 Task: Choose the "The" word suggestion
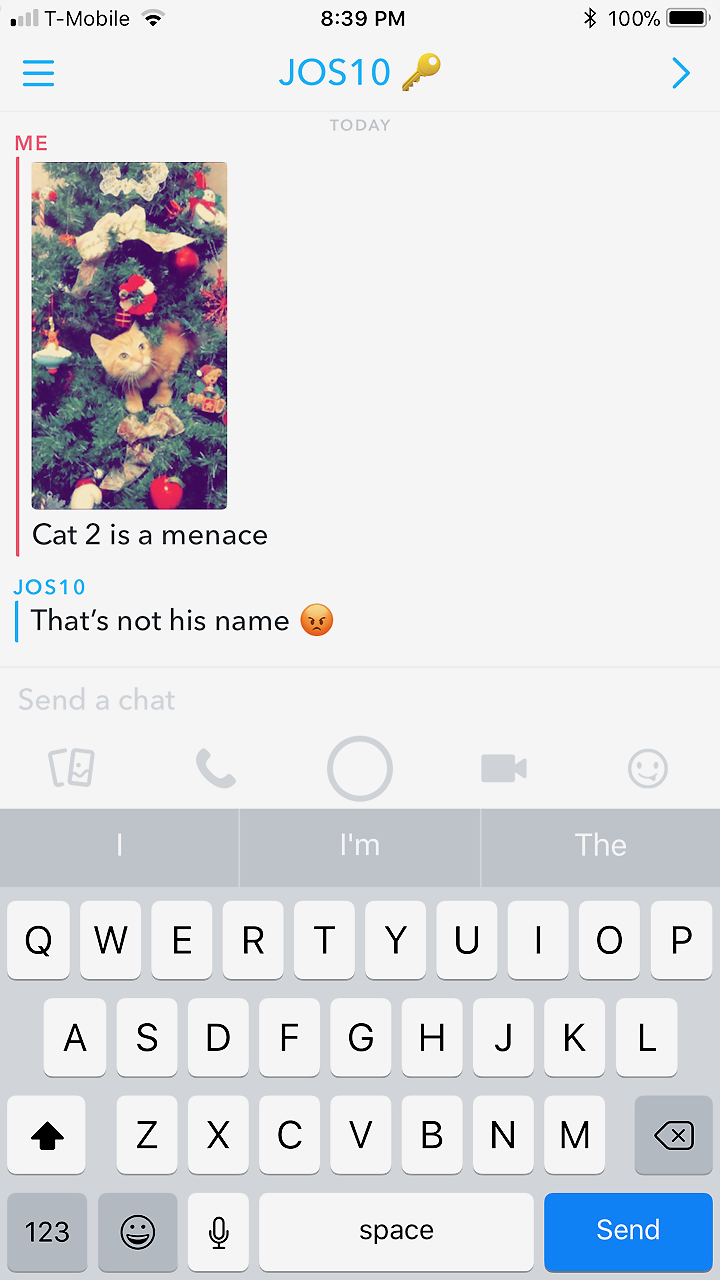click(x=600, y=846)
